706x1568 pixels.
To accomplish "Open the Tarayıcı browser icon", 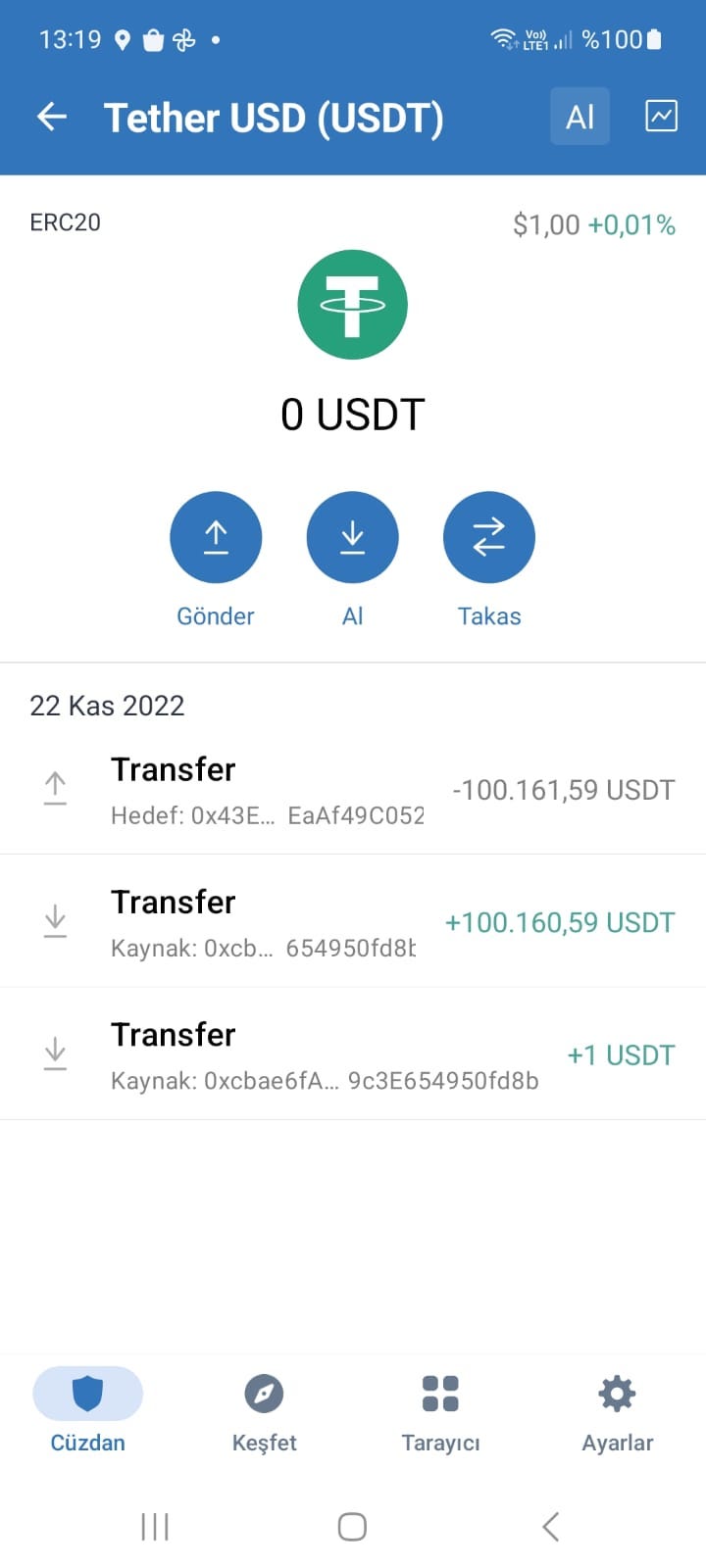I will tap(439, 1394).
